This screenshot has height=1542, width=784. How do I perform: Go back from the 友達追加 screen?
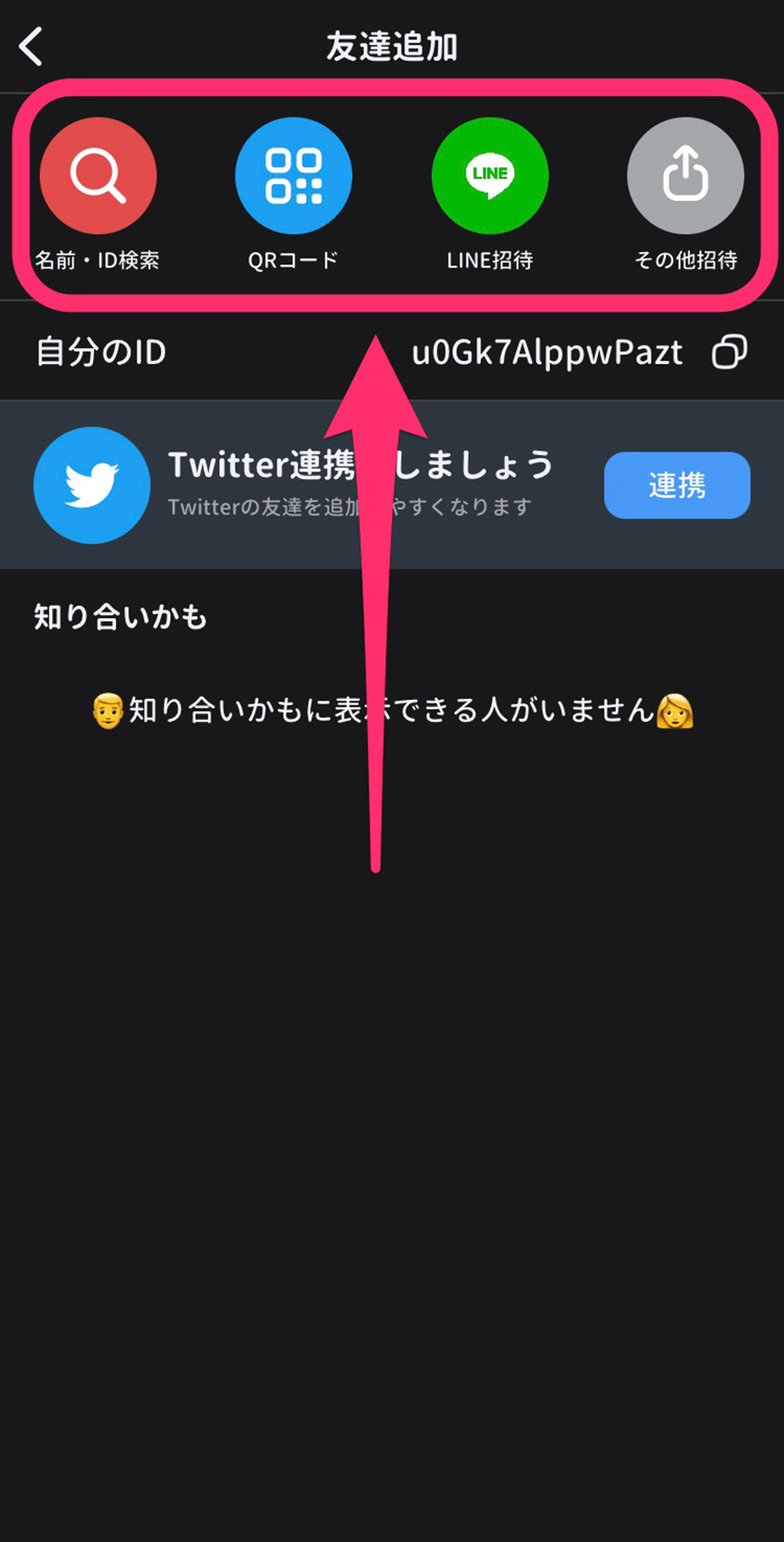(32, 46)
